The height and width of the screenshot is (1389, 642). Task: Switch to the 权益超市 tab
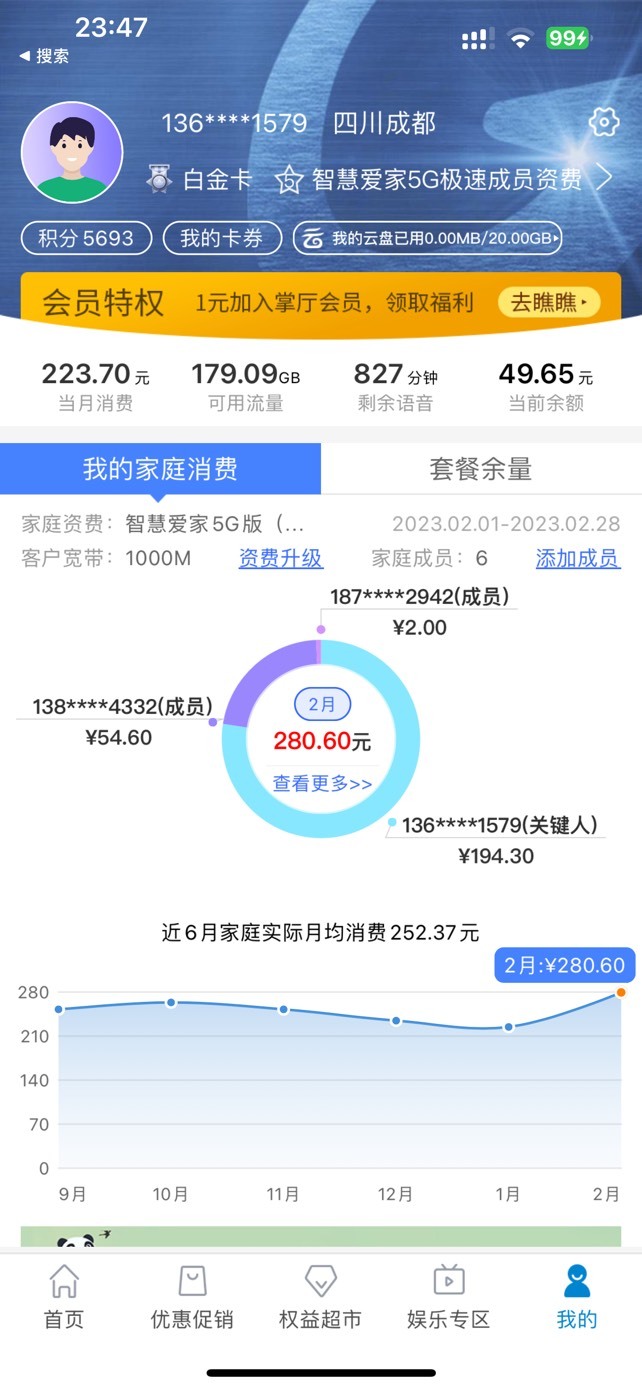pos(320,1296)
